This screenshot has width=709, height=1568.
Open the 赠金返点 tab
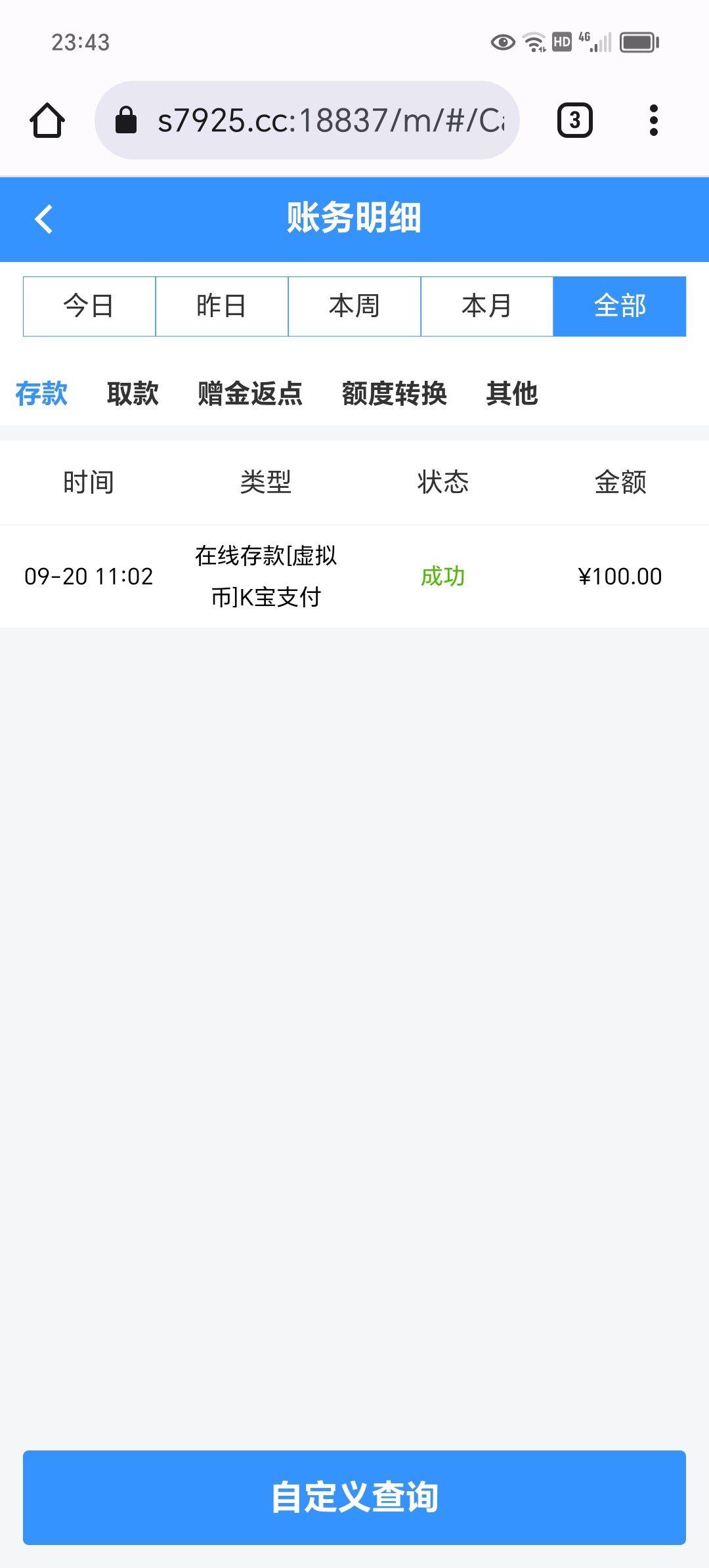tap(248, 394)
